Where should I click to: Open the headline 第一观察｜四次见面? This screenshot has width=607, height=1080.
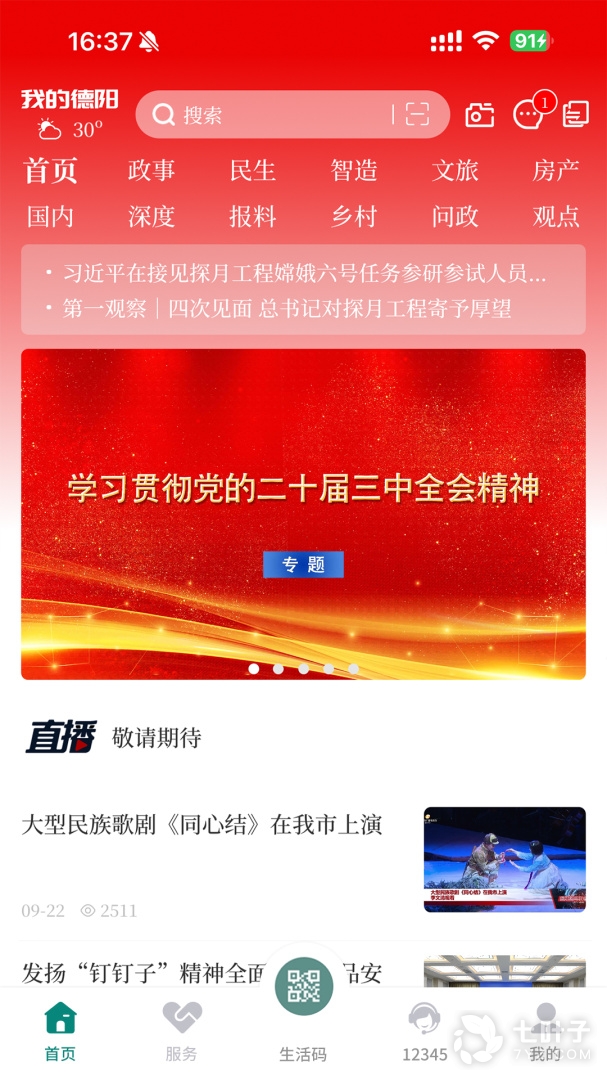click(288, 309)
